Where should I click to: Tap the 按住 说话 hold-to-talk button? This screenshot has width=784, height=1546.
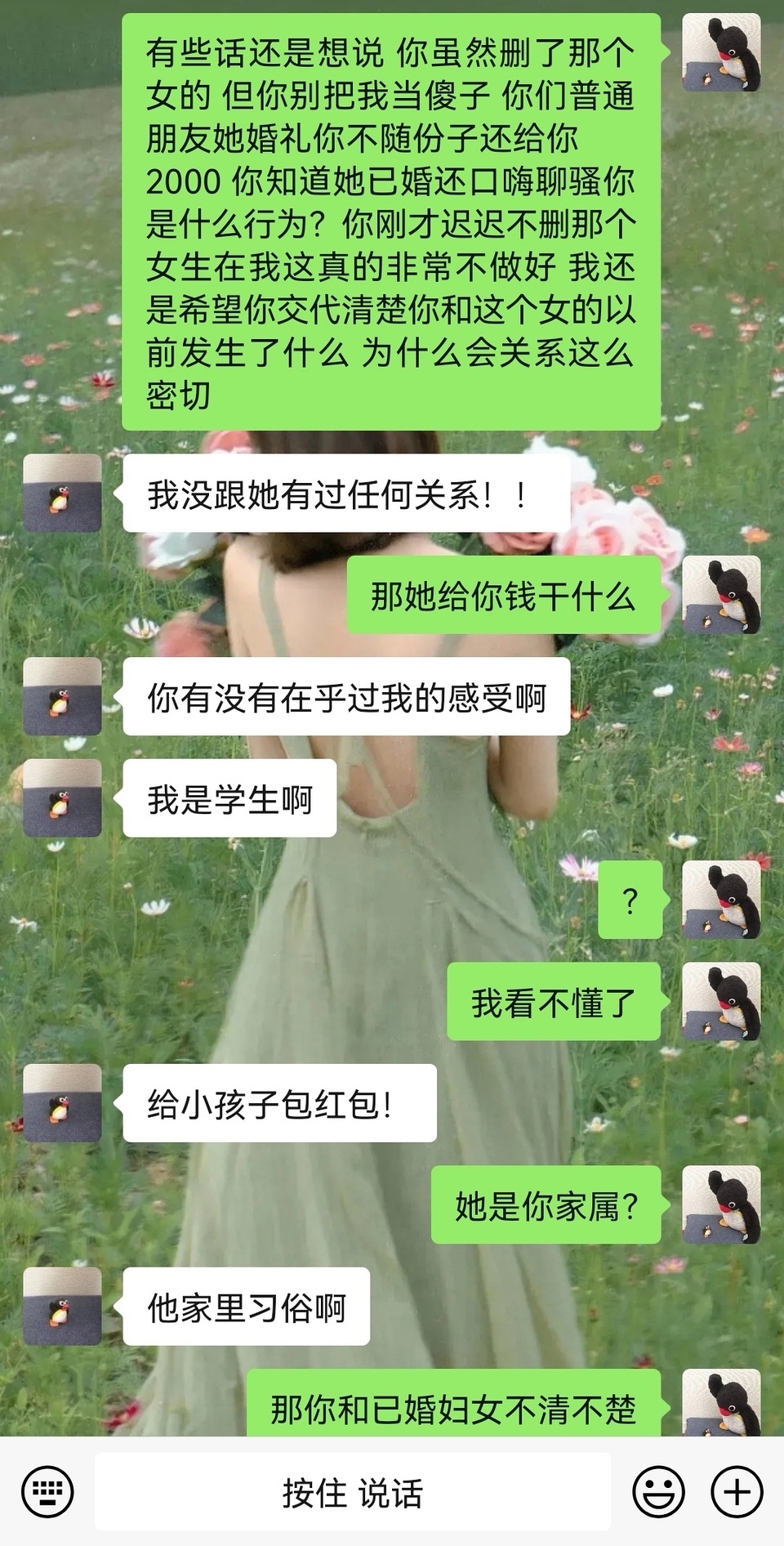(352, 1492)
